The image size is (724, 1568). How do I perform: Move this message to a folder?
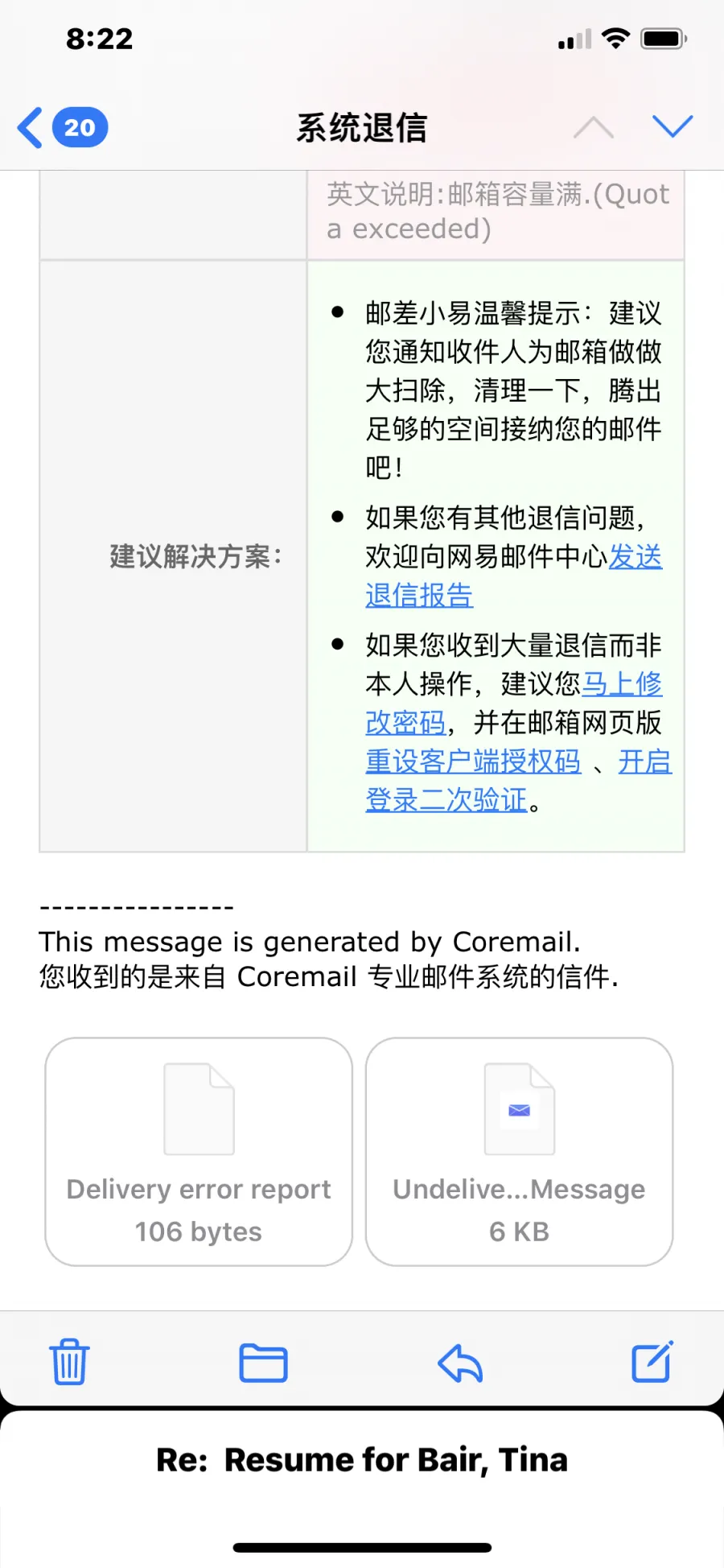(x=263, y=1363)
